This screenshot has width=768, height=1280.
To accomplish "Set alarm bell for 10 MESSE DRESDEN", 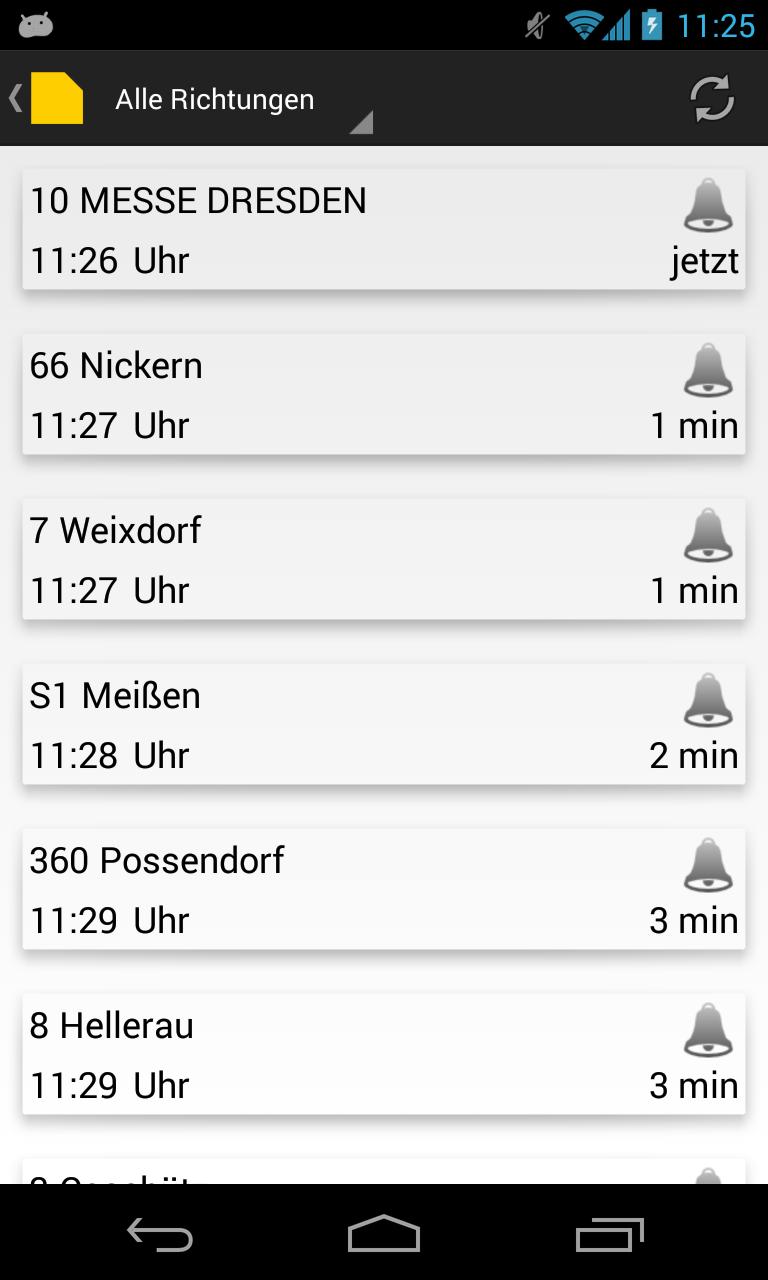I will [708, 205].
